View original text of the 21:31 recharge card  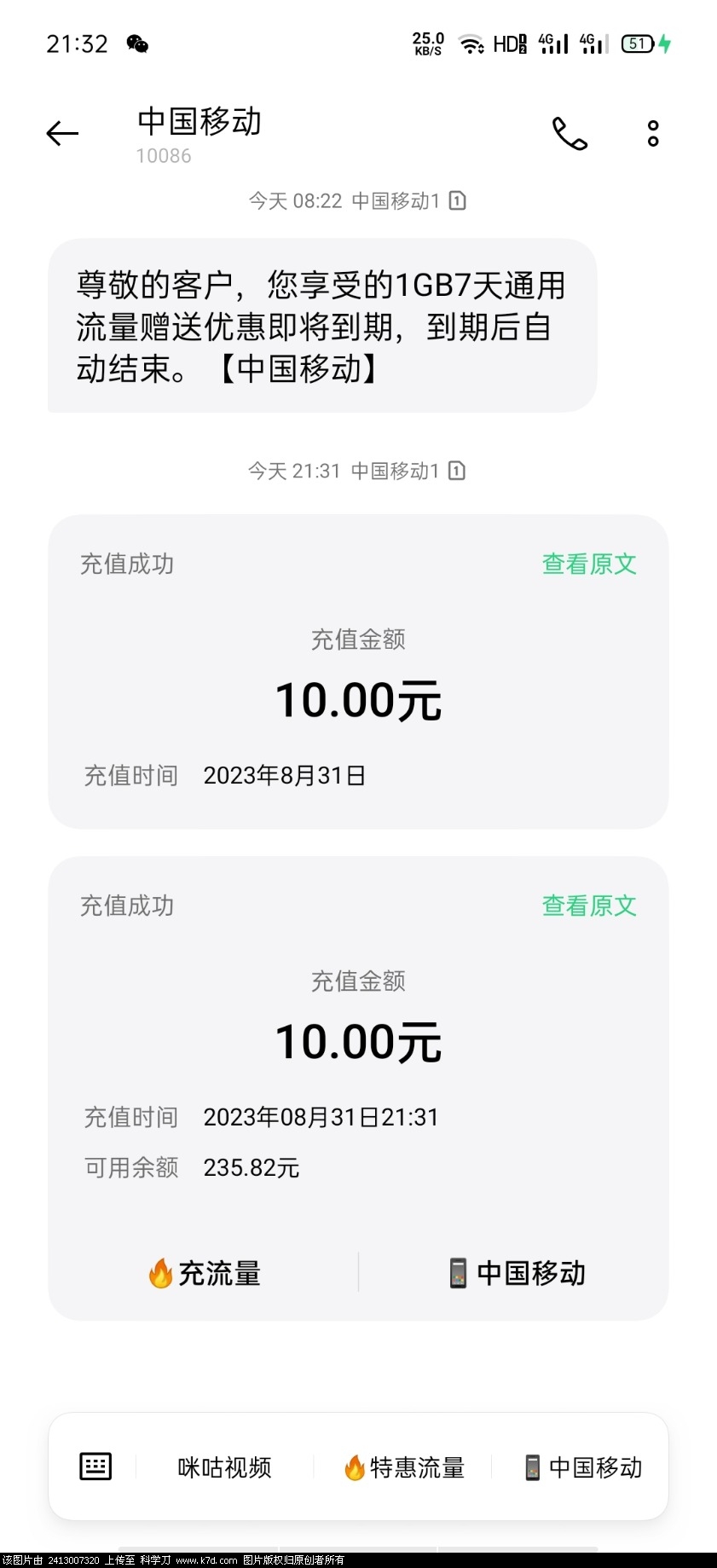point(589,906)
